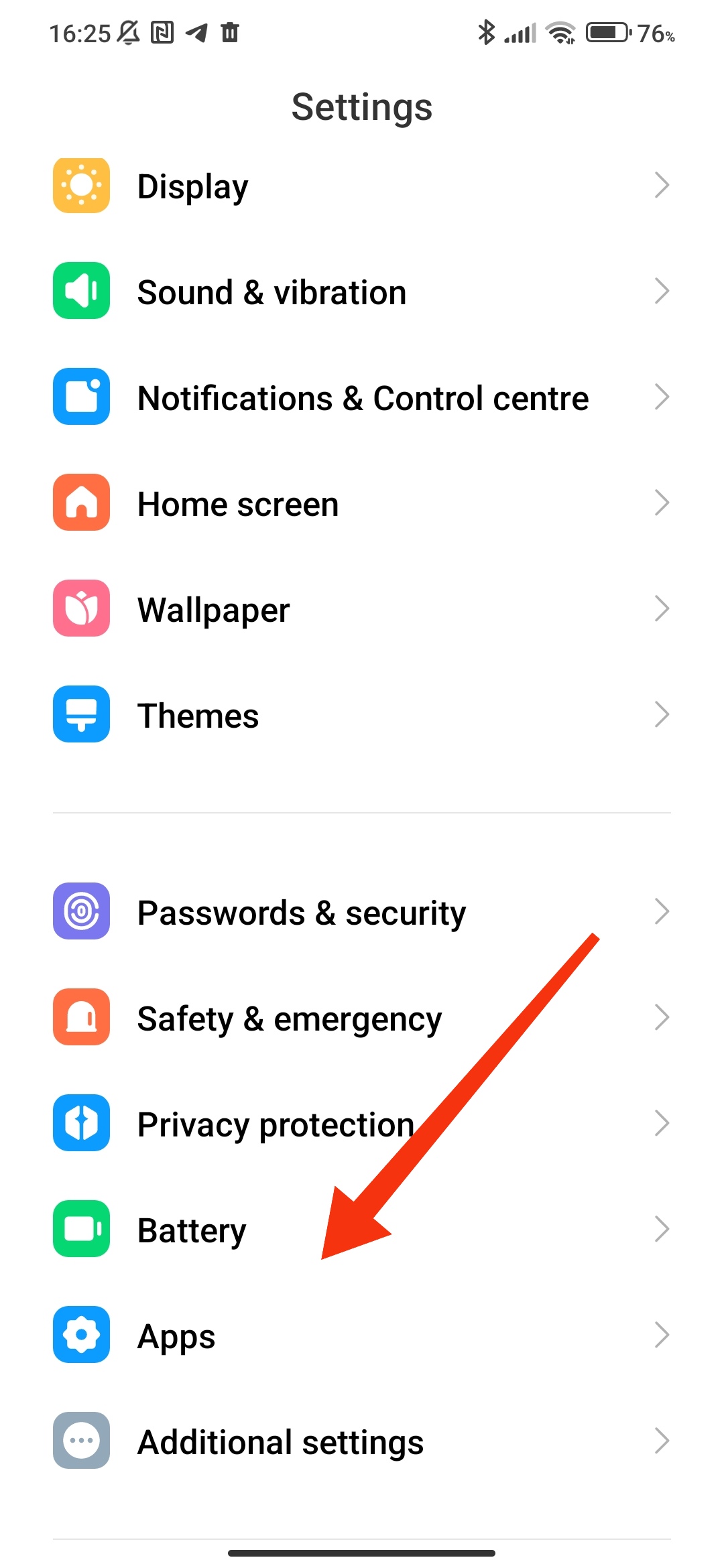724x1568 pixels.
Task: Open Additional settings
Action: [280, 1442]
